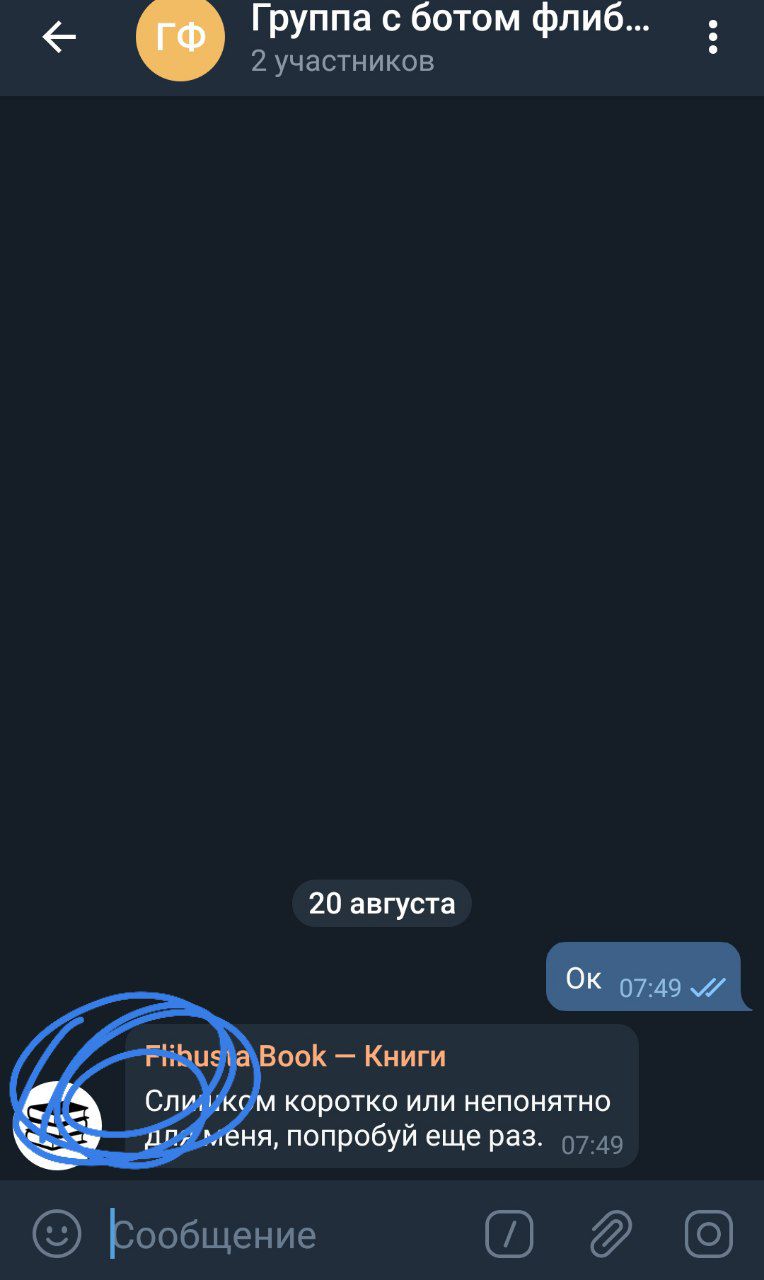Attach a file with the paperclip
This screenshot has height=1280, width=764.
[x=609, y=1234]
